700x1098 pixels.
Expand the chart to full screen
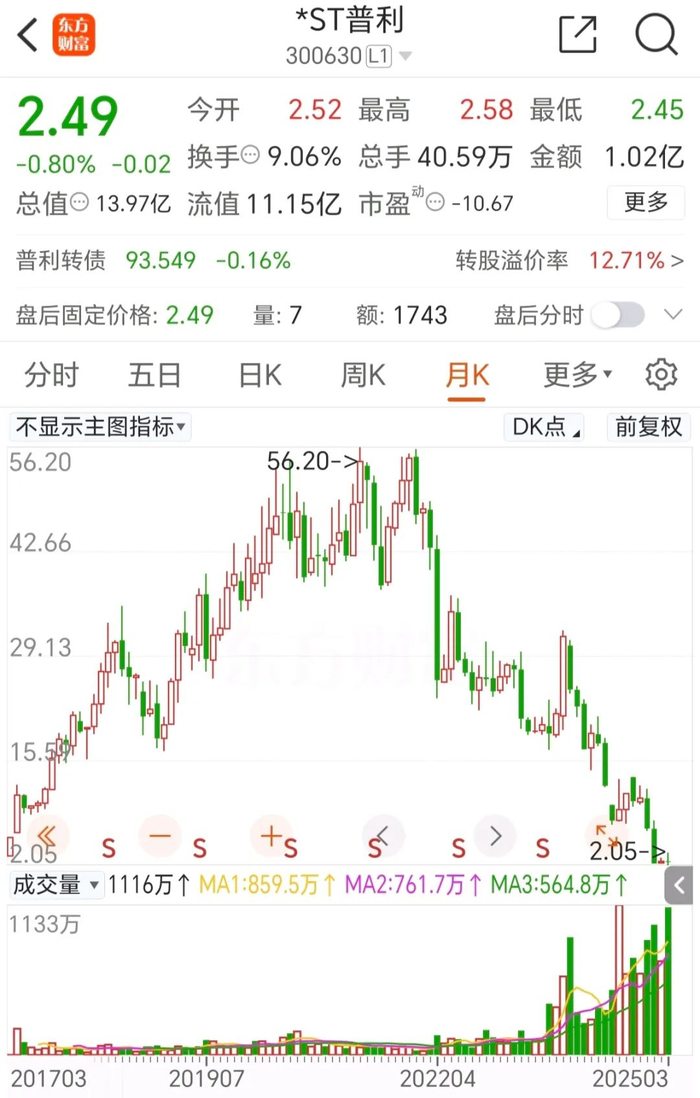click(607, 833)
